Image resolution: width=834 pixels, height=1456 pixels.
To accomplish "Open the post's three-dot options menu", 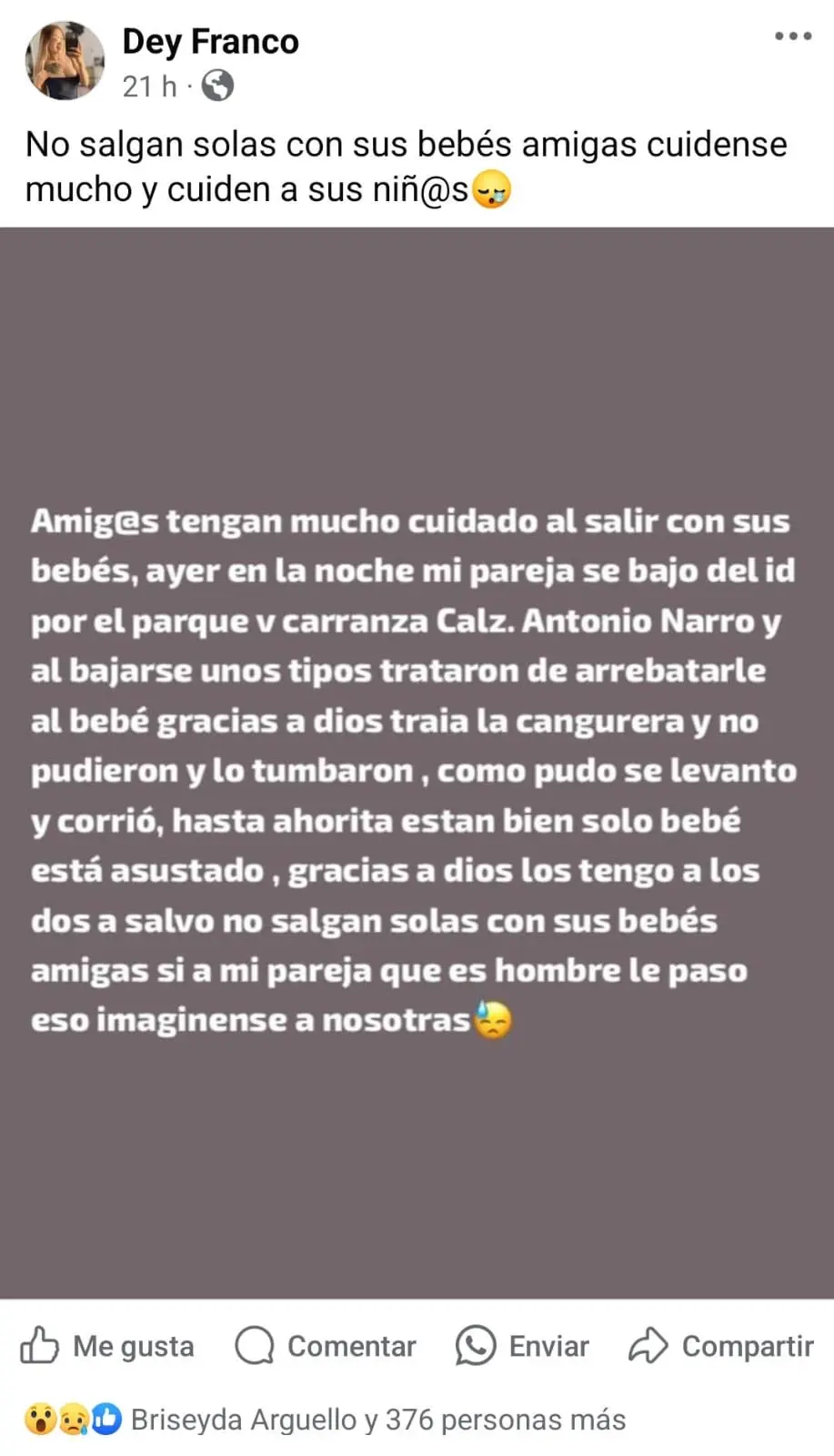I will point(792,36).
